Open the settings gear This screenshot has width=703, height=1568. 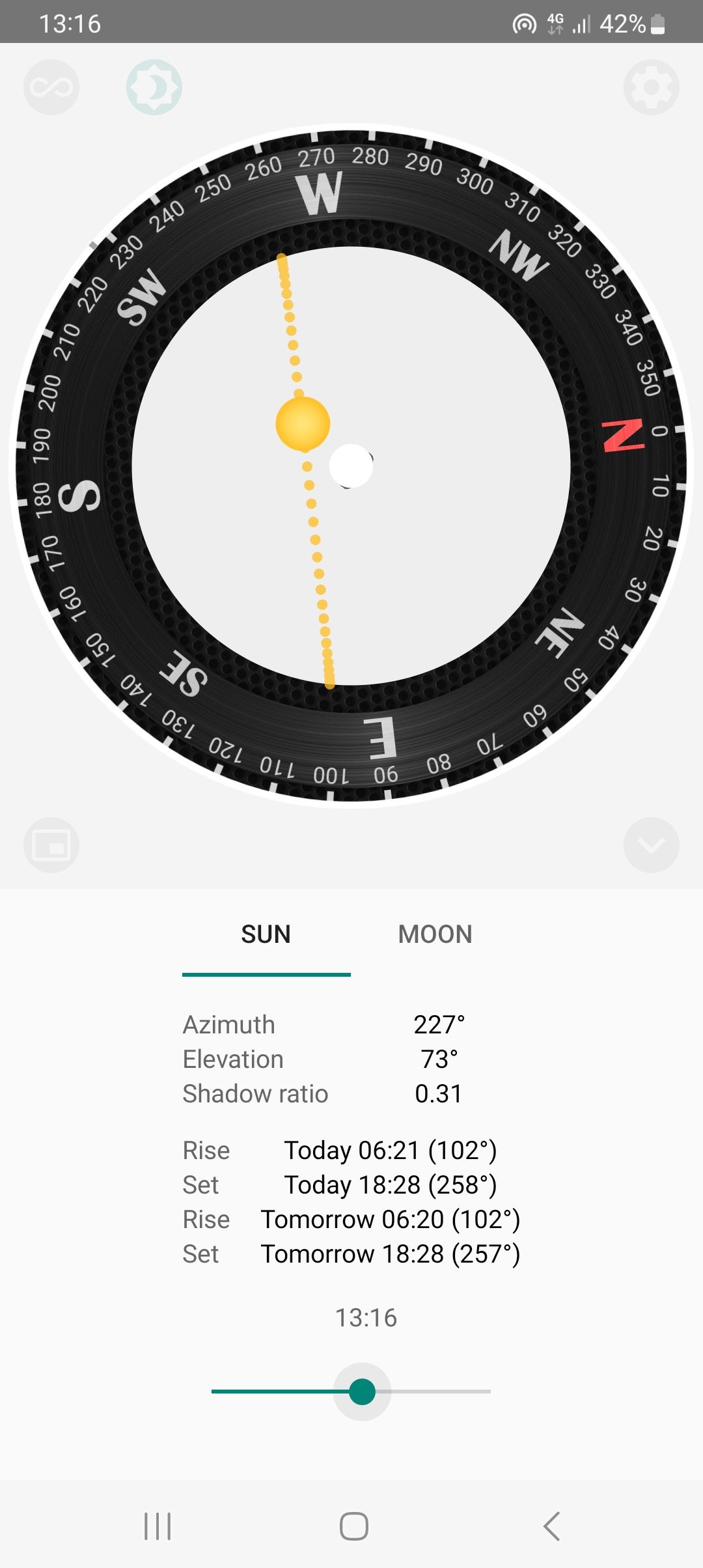(651, 87)
